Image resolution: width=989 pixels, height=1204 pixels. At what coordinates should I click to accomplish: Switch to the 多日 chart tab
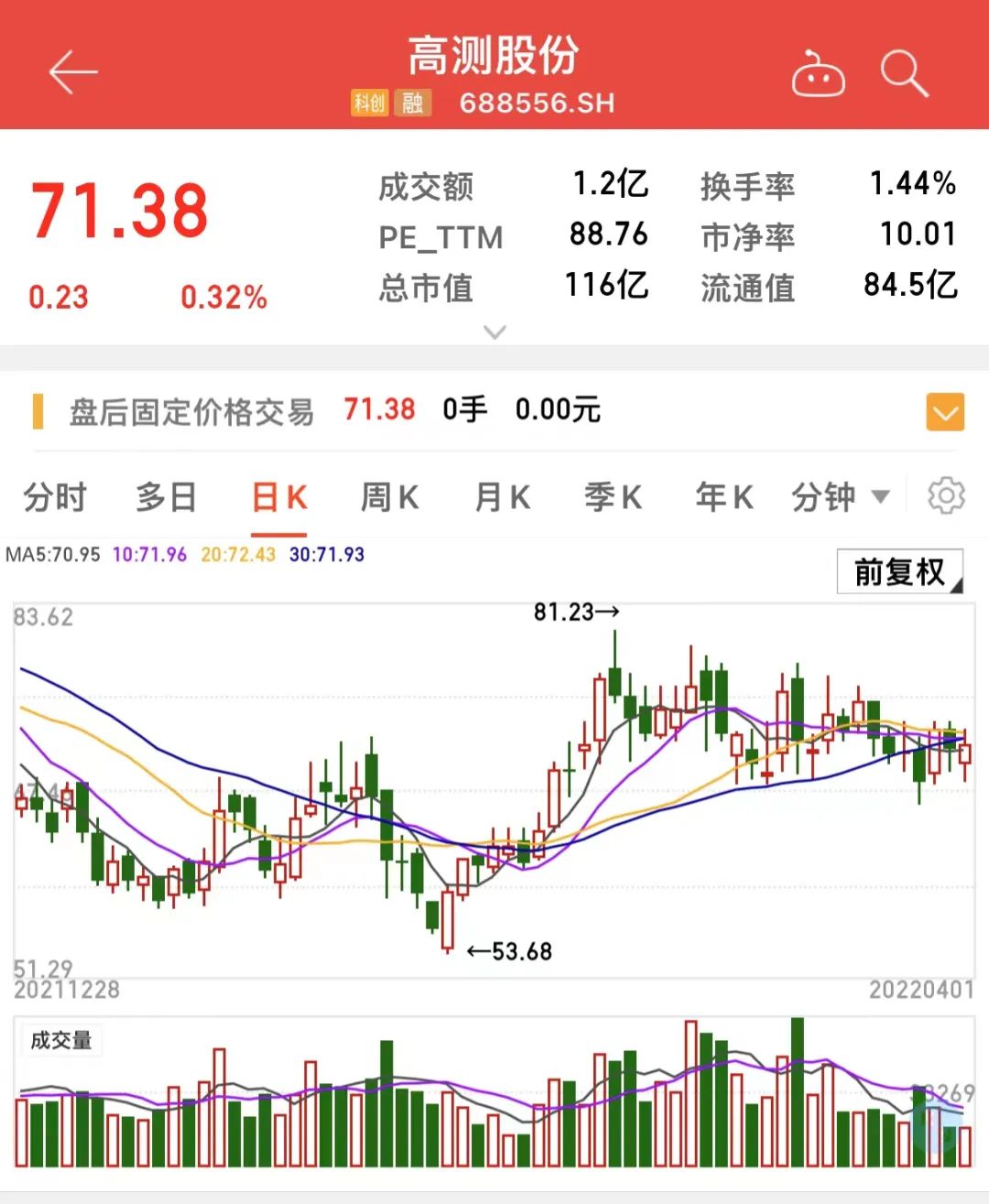[x=167, y=498]
